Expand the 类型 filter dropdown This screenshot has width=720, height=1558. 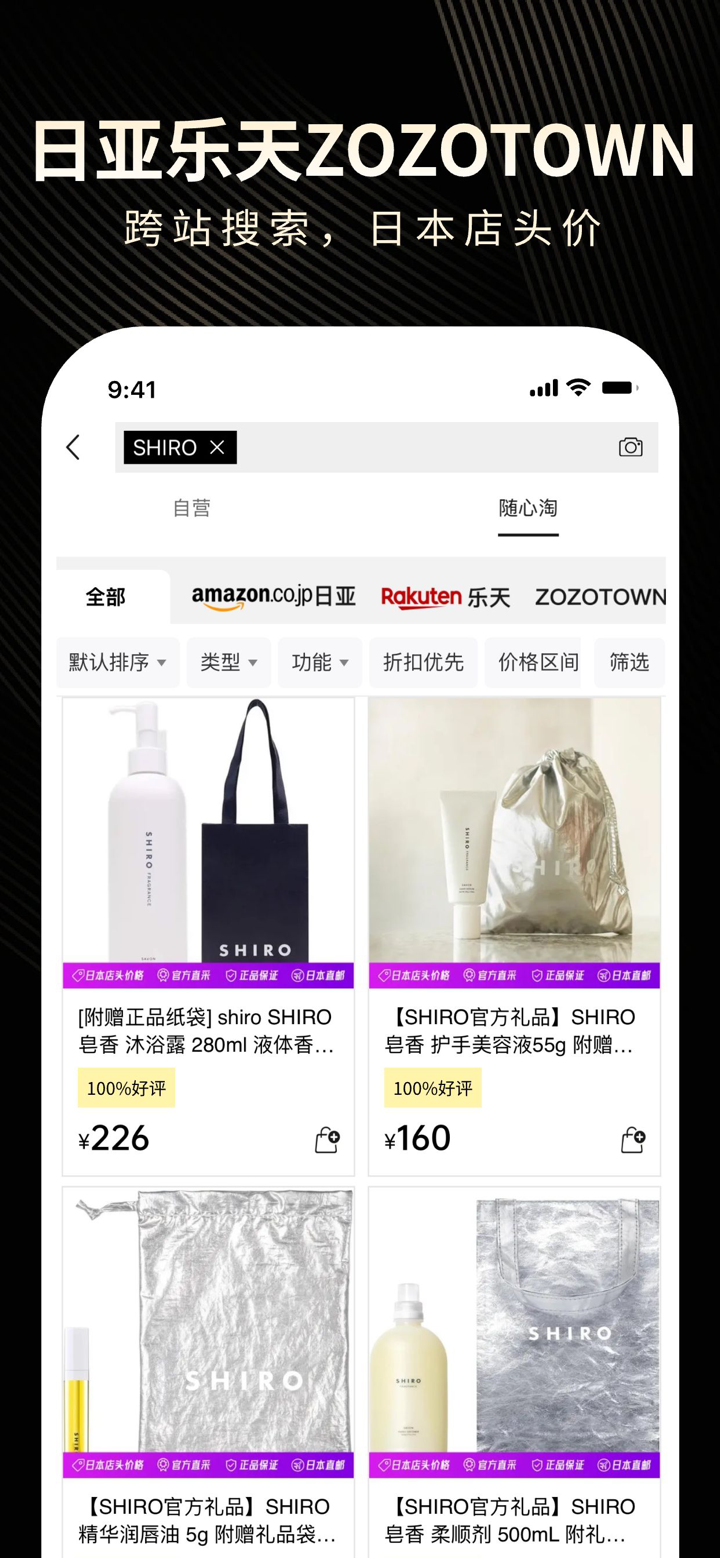click(x=228, y=662)
